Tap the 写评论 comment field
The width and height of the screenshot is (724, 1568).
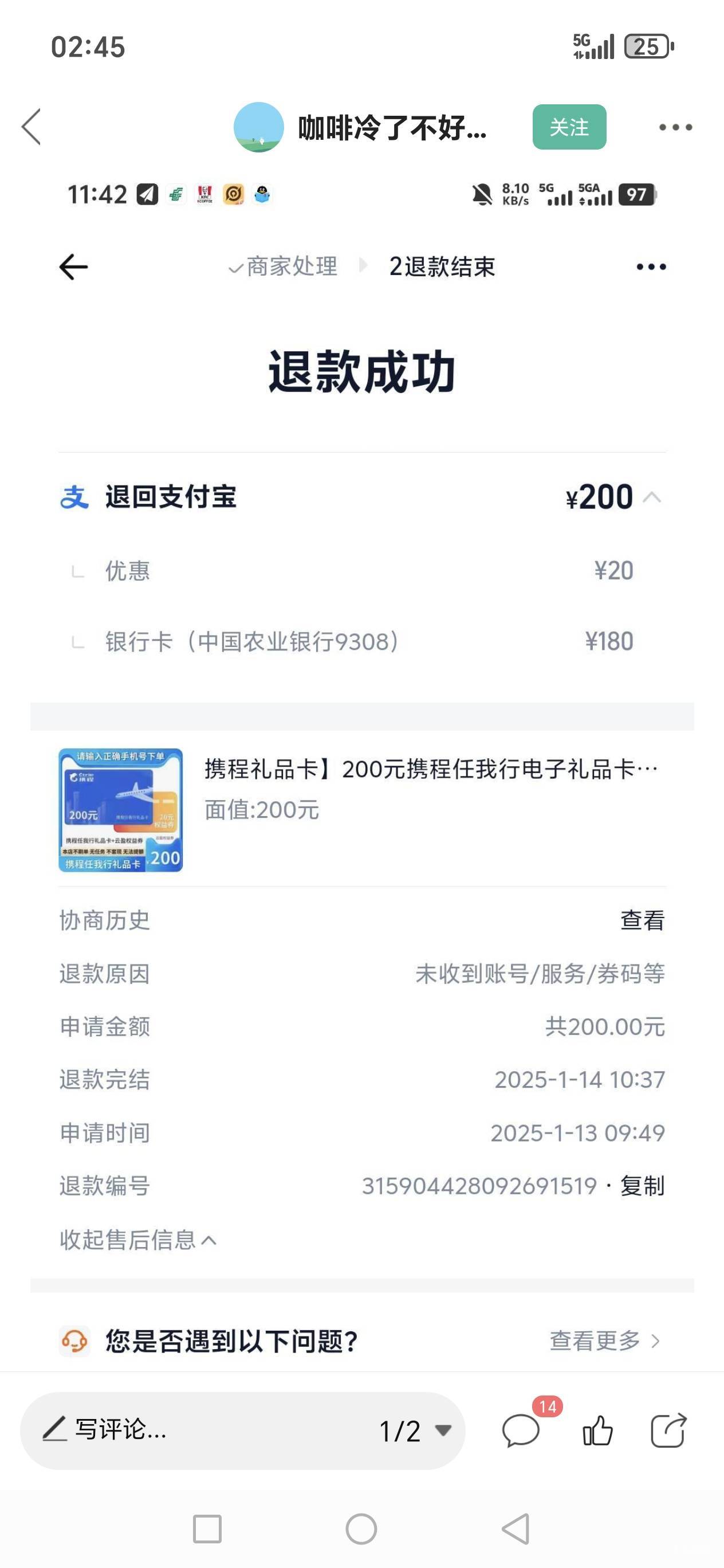click(183, 1430)
